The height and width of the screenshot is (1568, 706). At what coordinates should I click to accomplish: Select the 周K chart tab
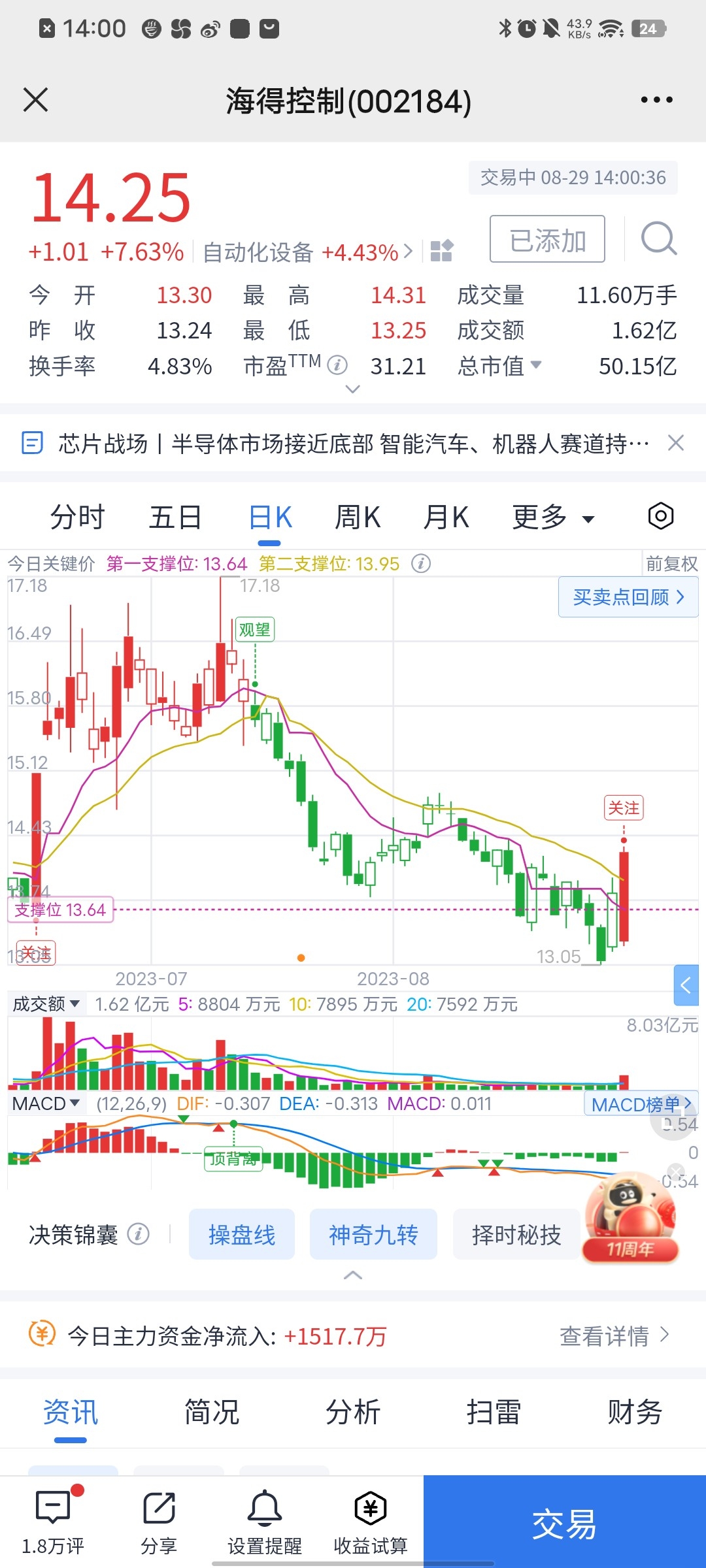(x=357, y=517)
